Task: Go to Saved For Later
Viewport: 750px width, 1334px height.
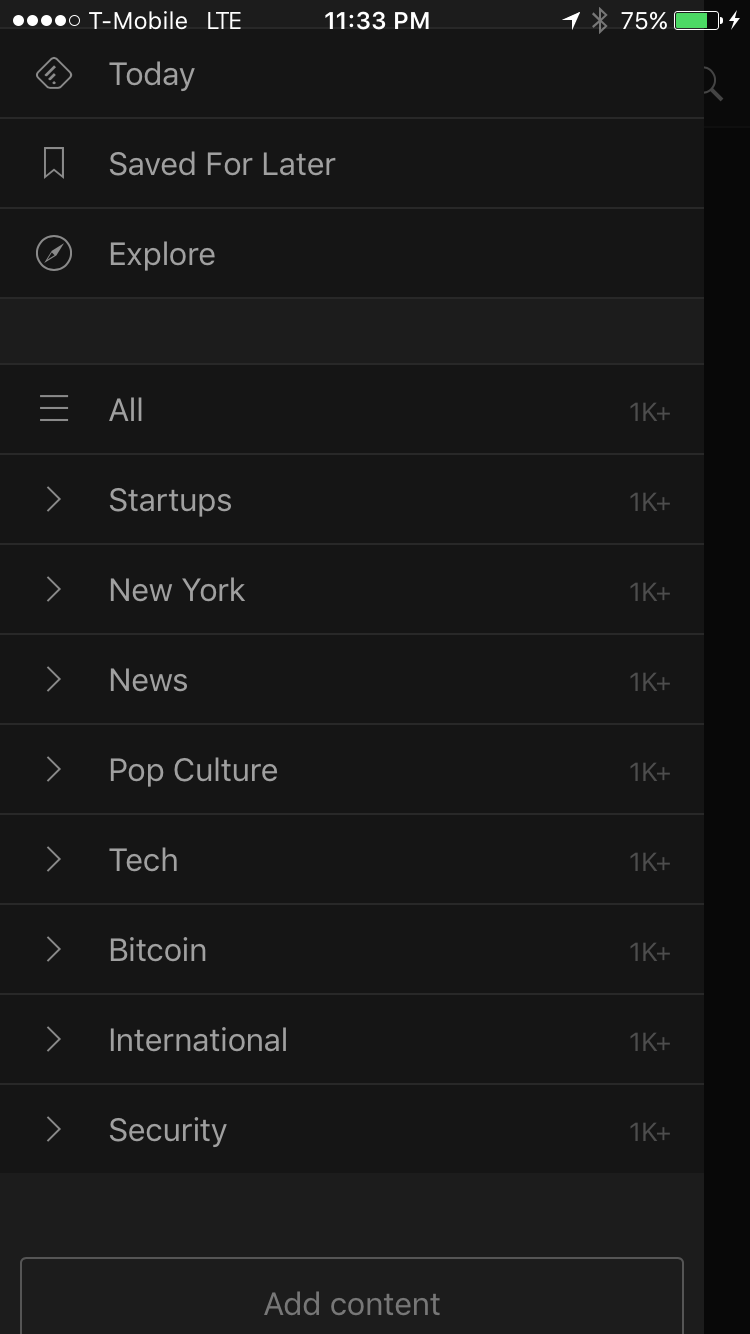Action: tap(221, 164)
